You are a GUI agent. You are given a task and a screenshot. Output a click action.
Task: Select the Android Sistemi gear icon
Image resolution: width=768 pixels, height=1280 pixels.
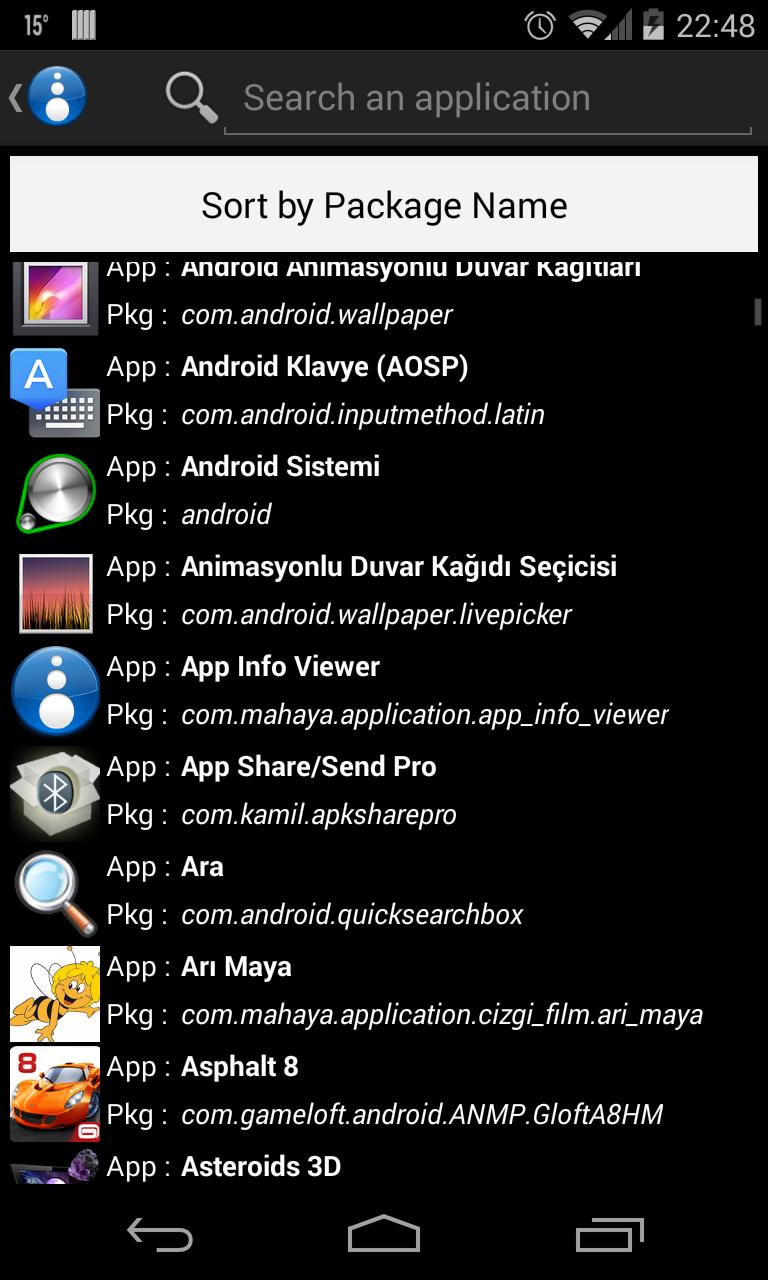pyautogui.click(x=54, y=490)
